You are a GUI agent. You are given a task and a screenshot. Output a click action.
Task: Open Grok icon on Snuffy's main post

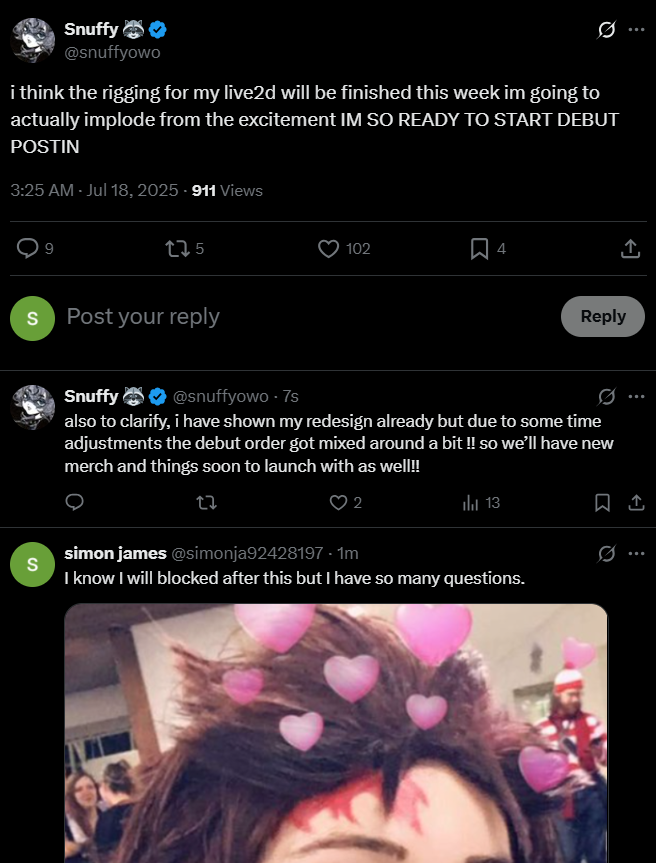tap(606, 30)
